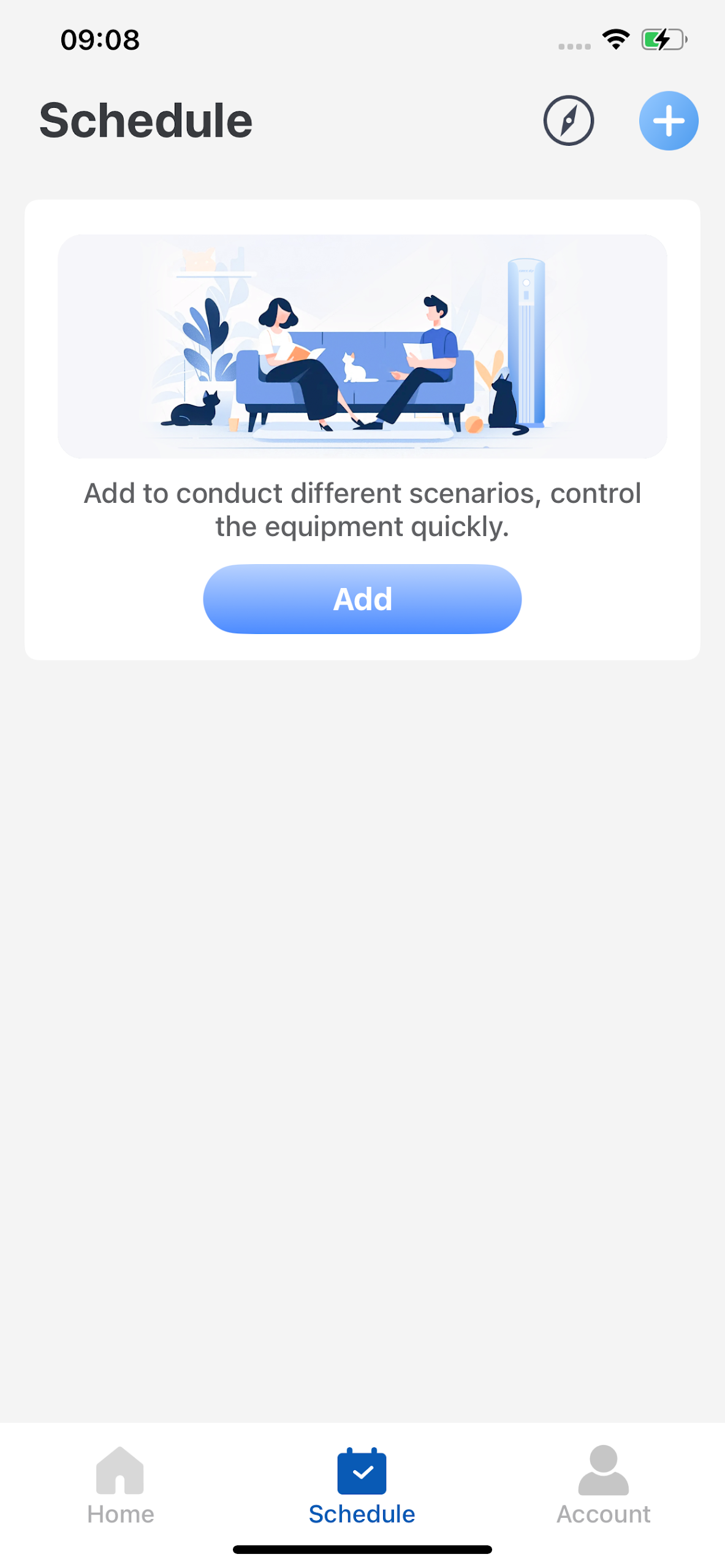Select the Schedule tab
The height and width of the screenshot is (1568, 725).
362,1484
